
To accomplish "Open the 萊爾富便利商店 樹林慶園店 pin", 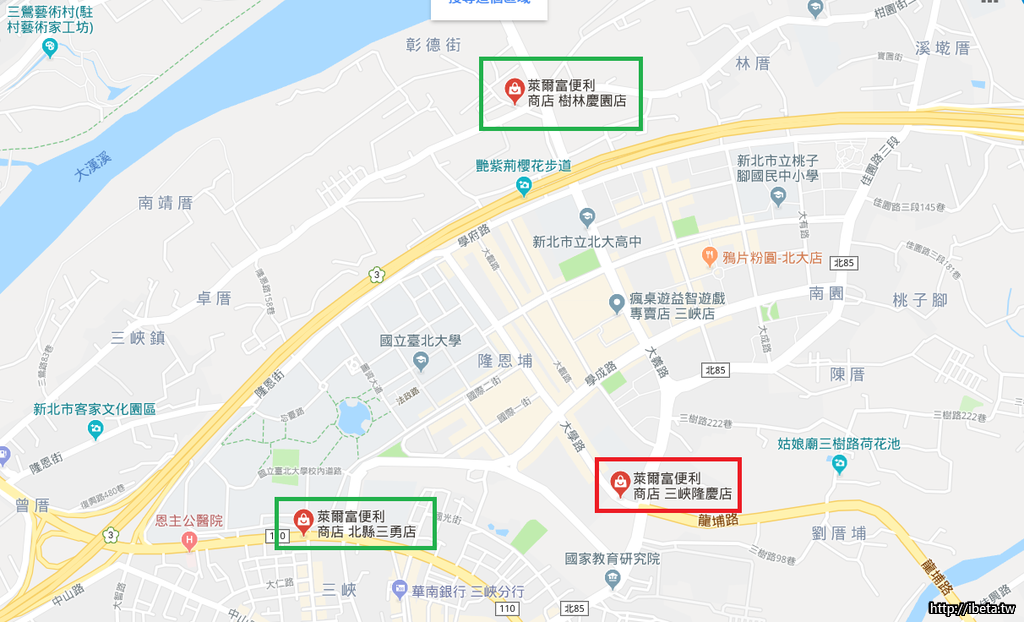I will (514, 92).
